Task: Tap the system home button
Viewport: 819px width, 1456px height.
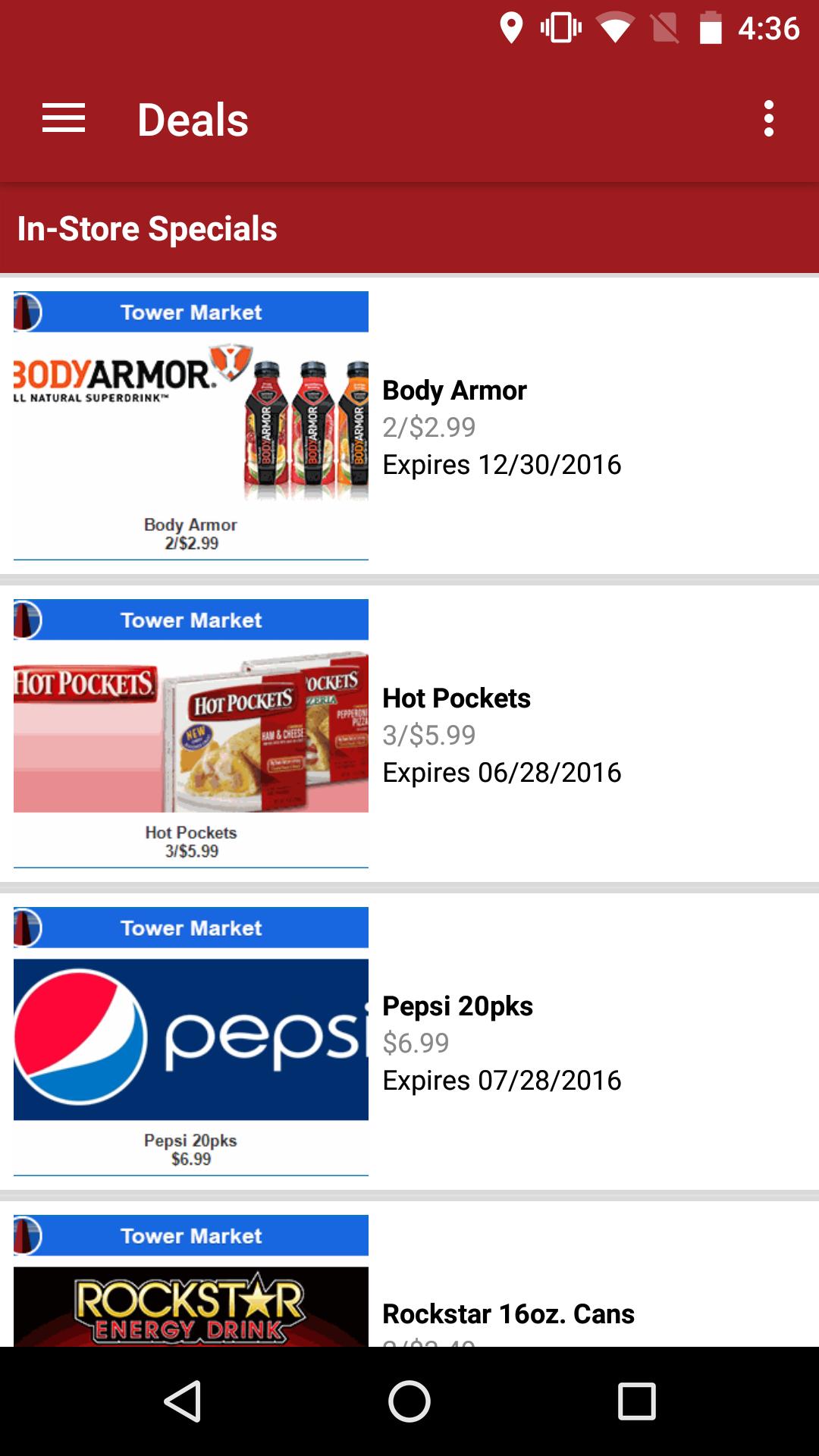Action: pos(409,1401)
